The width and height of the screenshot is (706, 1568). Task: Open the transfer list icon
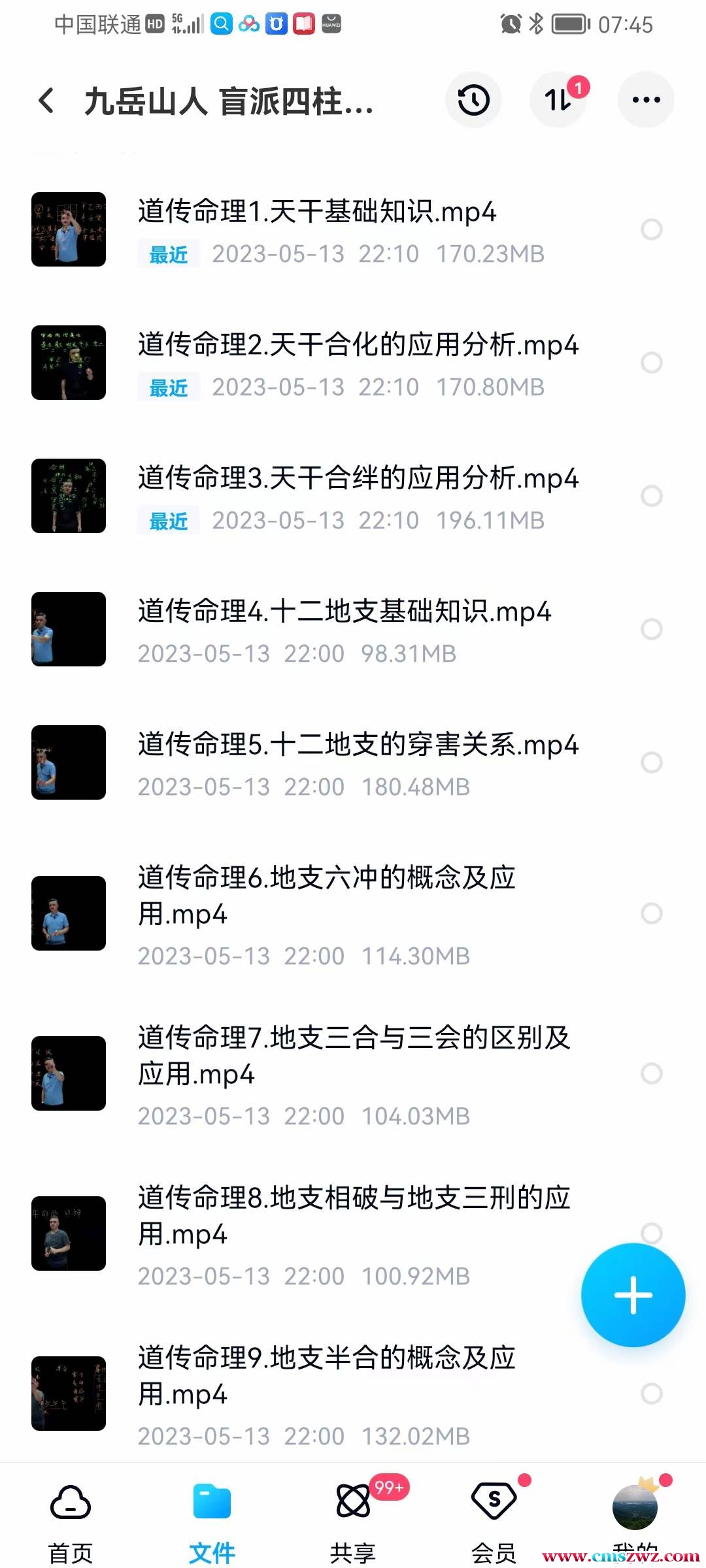pos(558,100)
